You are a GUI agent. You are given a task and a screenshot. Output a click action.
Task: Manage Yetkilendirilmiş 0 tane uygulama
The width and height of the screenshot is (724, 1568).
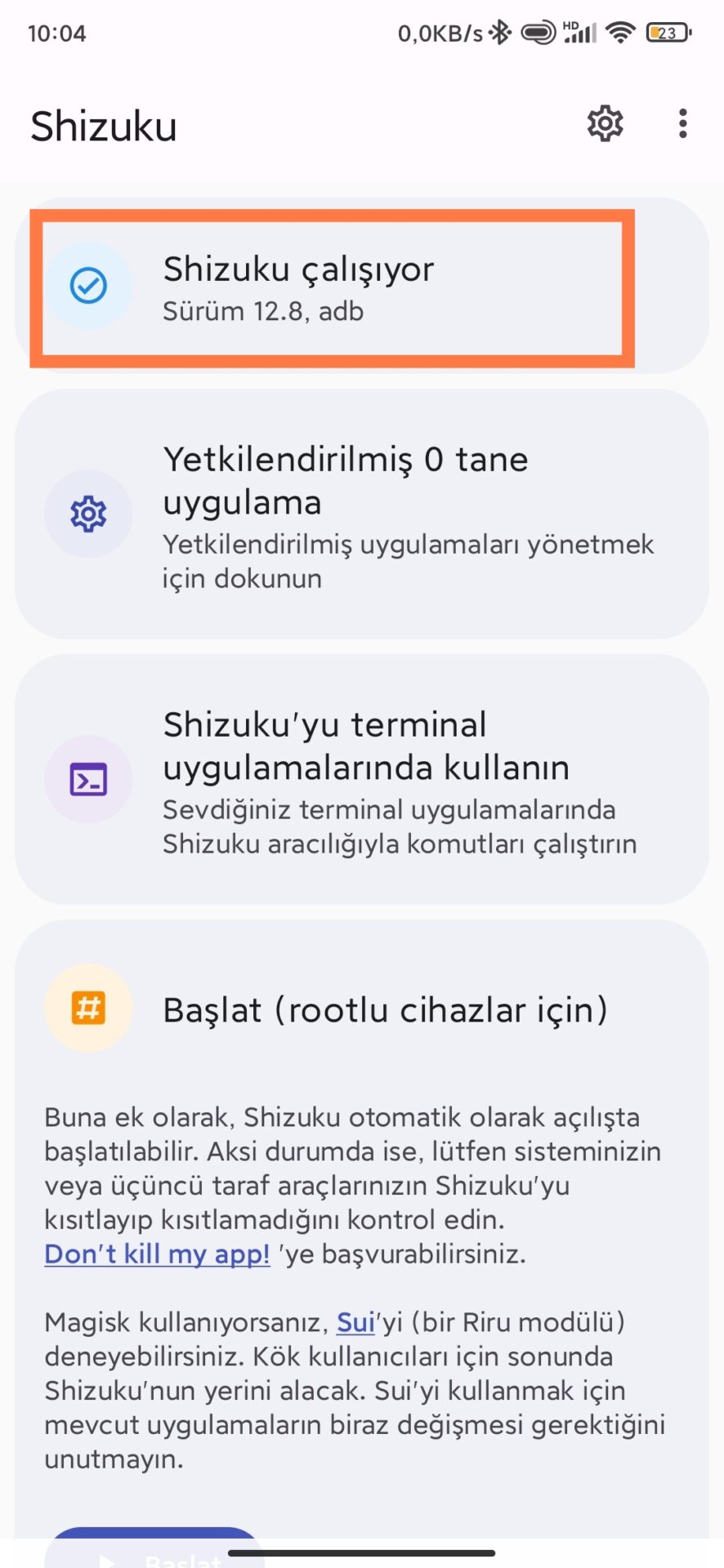click(x=361, y=514)
